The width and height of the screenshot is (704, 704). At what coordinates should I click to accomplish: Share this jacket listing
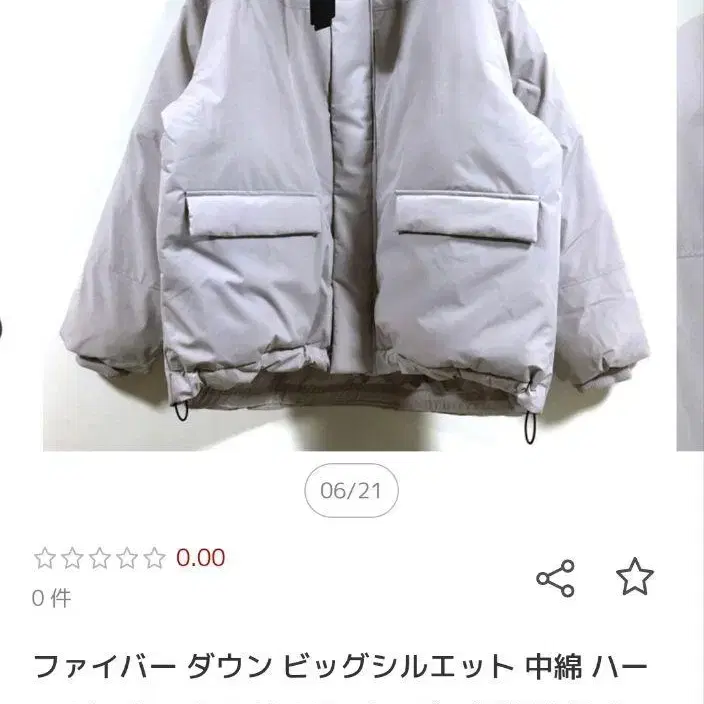556,578
